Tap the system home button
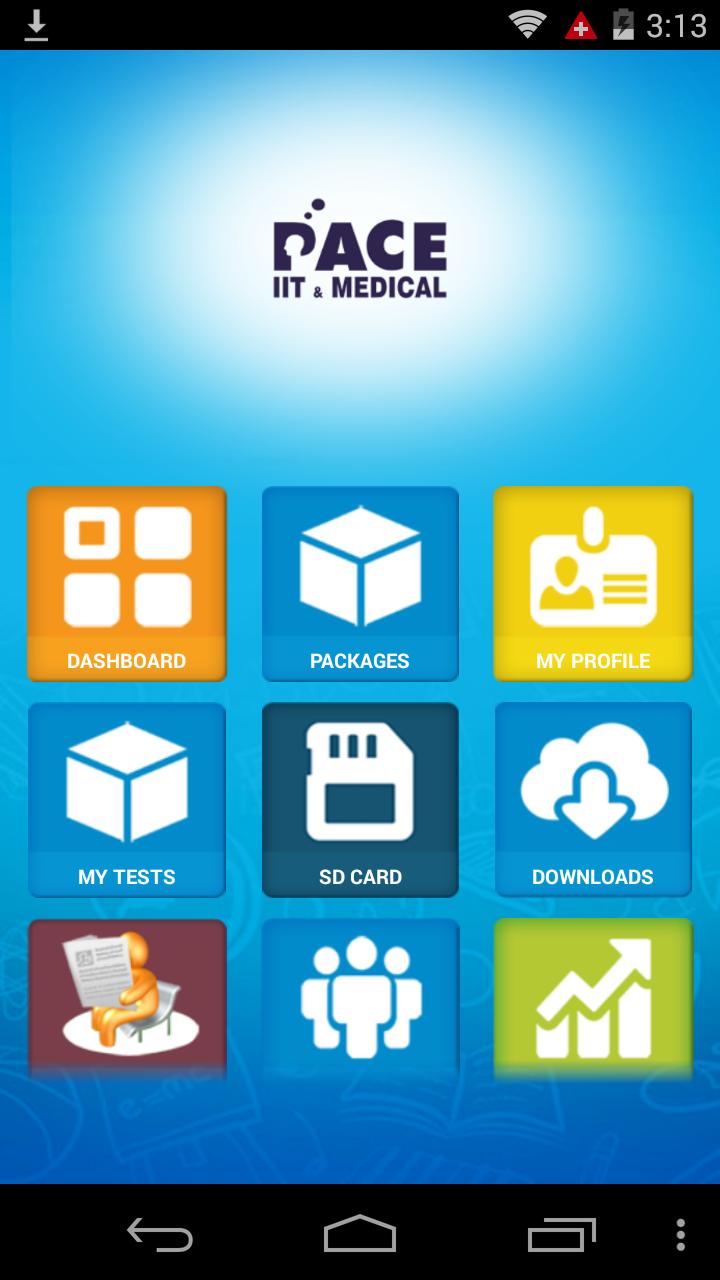Image resolution: width=720 pixels, height=1280 pixels. point(360,1234)
